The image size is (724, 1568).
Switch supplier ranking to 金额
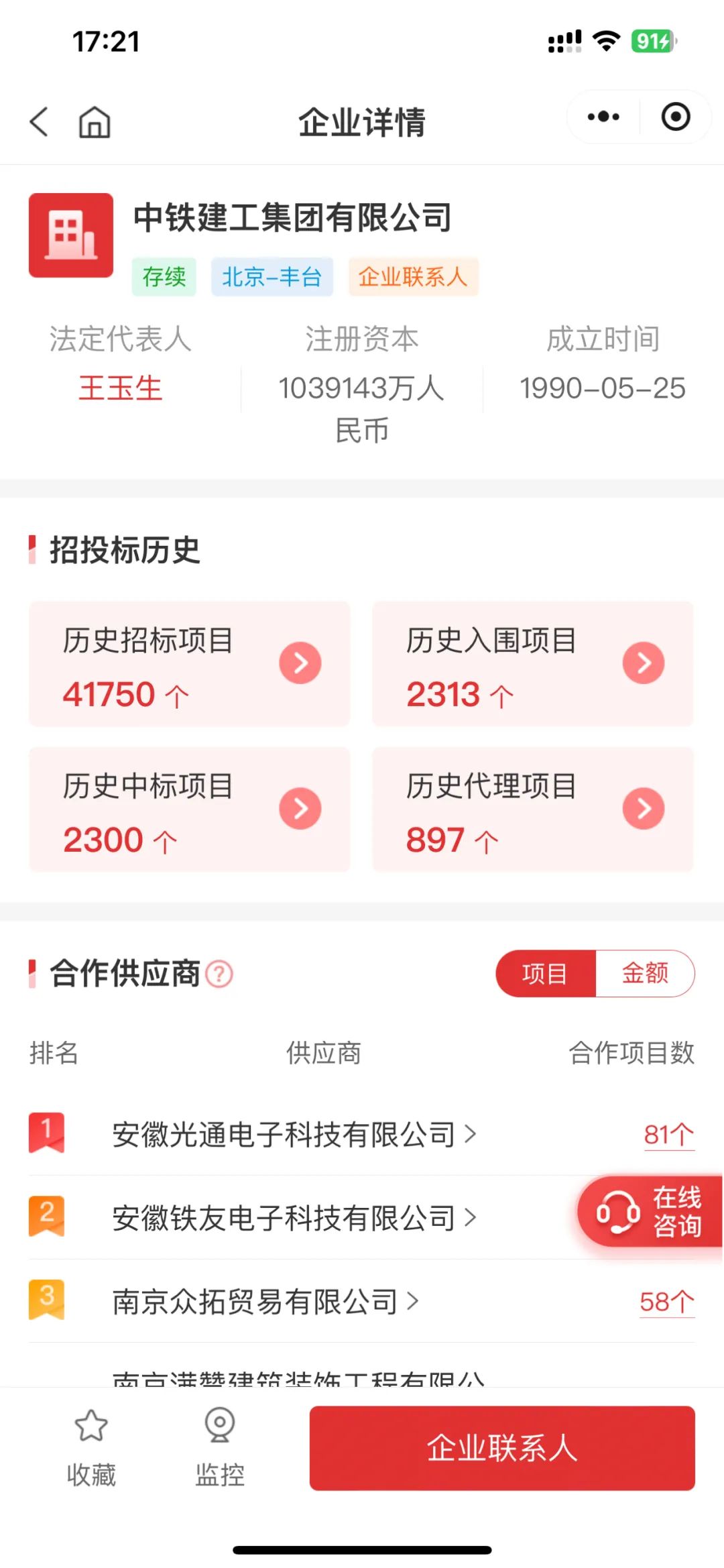(x=645, y=973)
